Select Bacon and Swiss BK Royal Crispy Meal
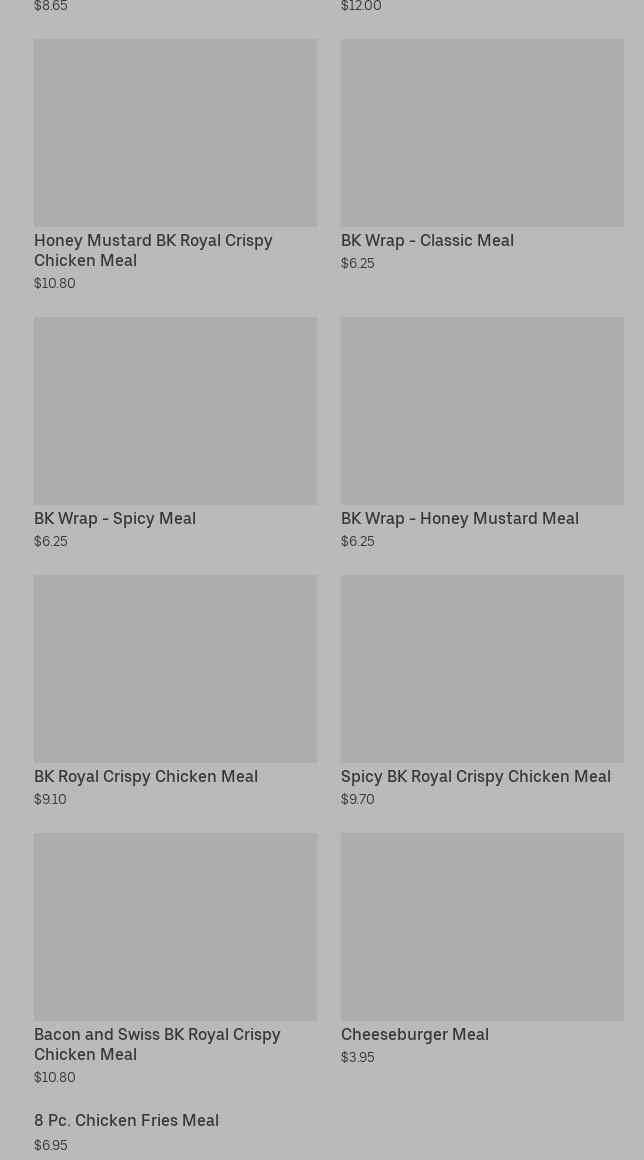Screen dimensions: 644x1160 tap(175, 959)
